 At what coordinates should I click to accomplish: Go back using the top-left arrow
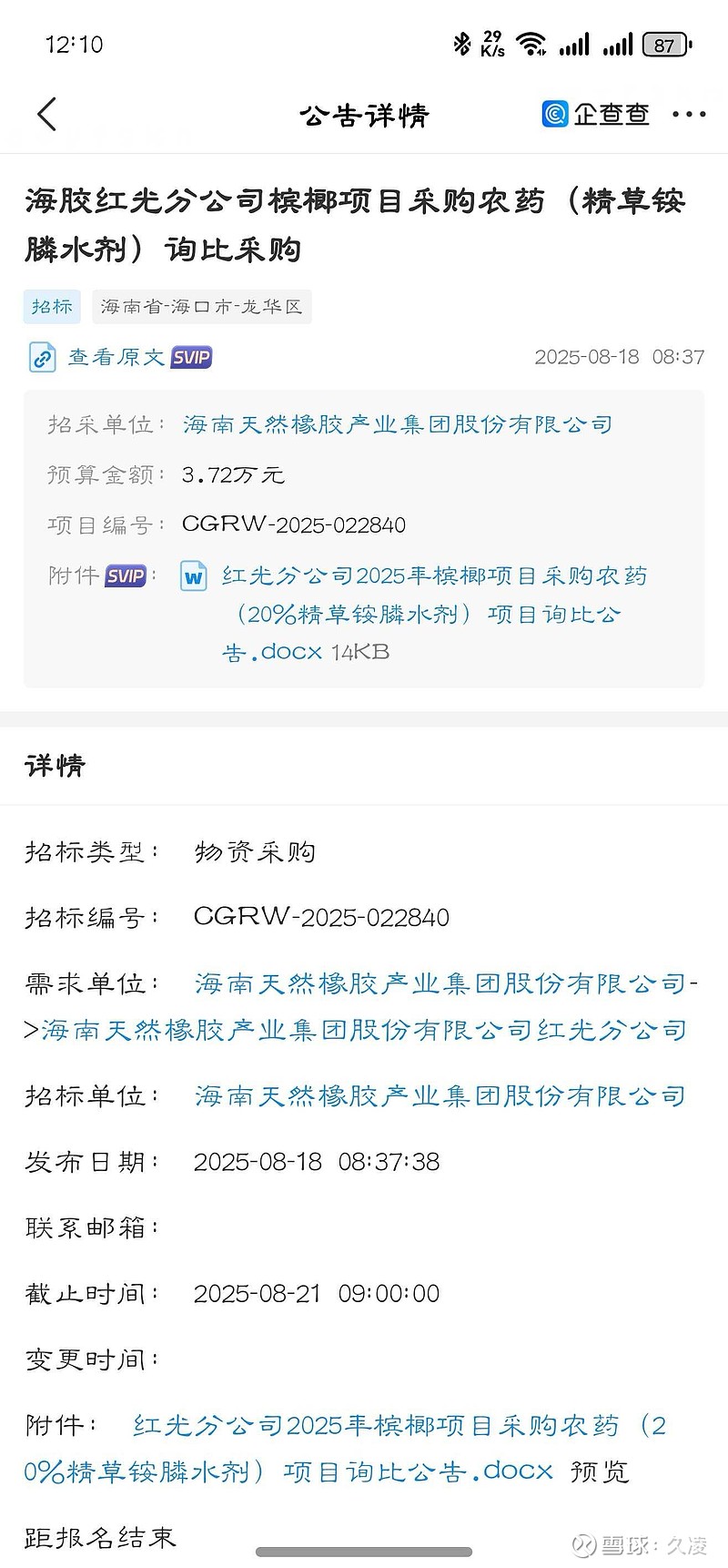point(47,115)
